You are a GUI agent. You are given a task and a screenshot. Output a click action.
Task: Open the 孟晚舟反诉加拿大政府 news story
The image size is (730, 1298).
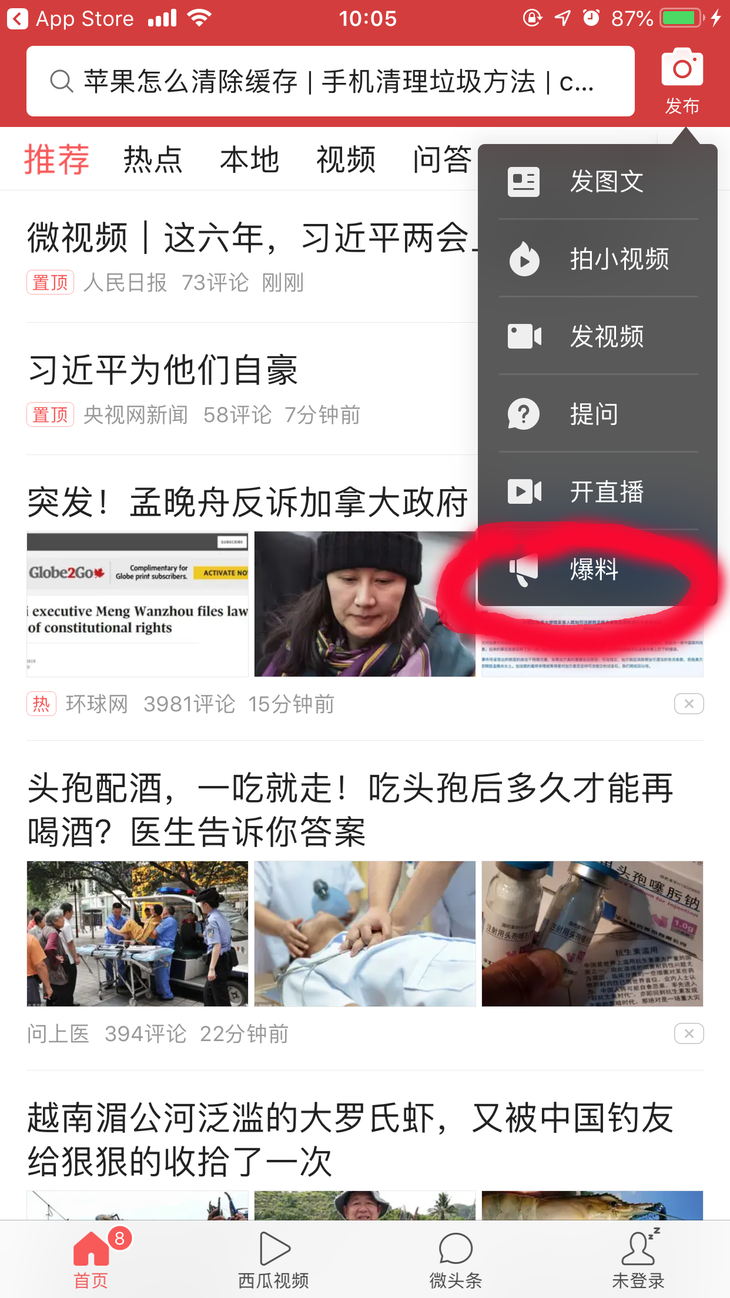(247, 502)
